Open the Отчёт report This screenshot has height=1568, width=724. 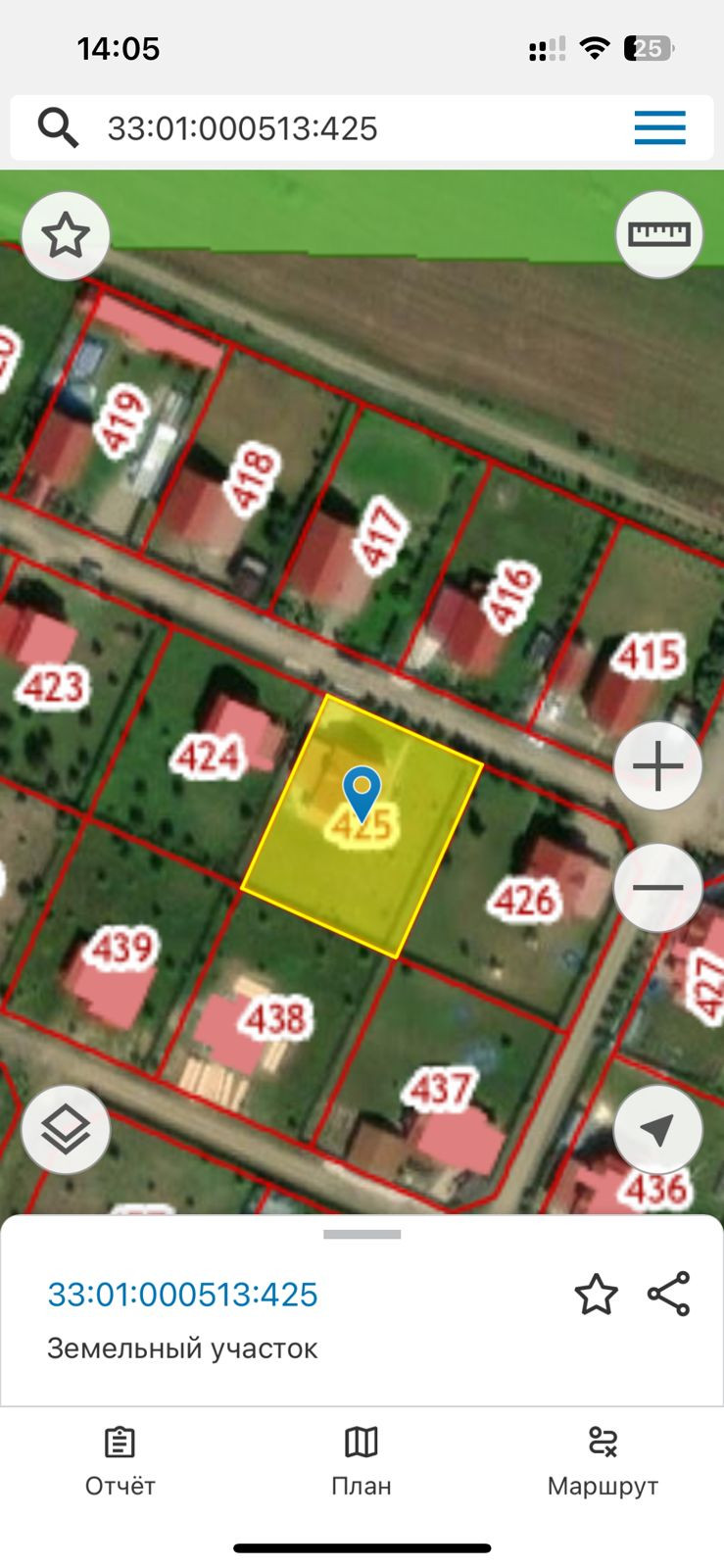(x=120, y=1461)
